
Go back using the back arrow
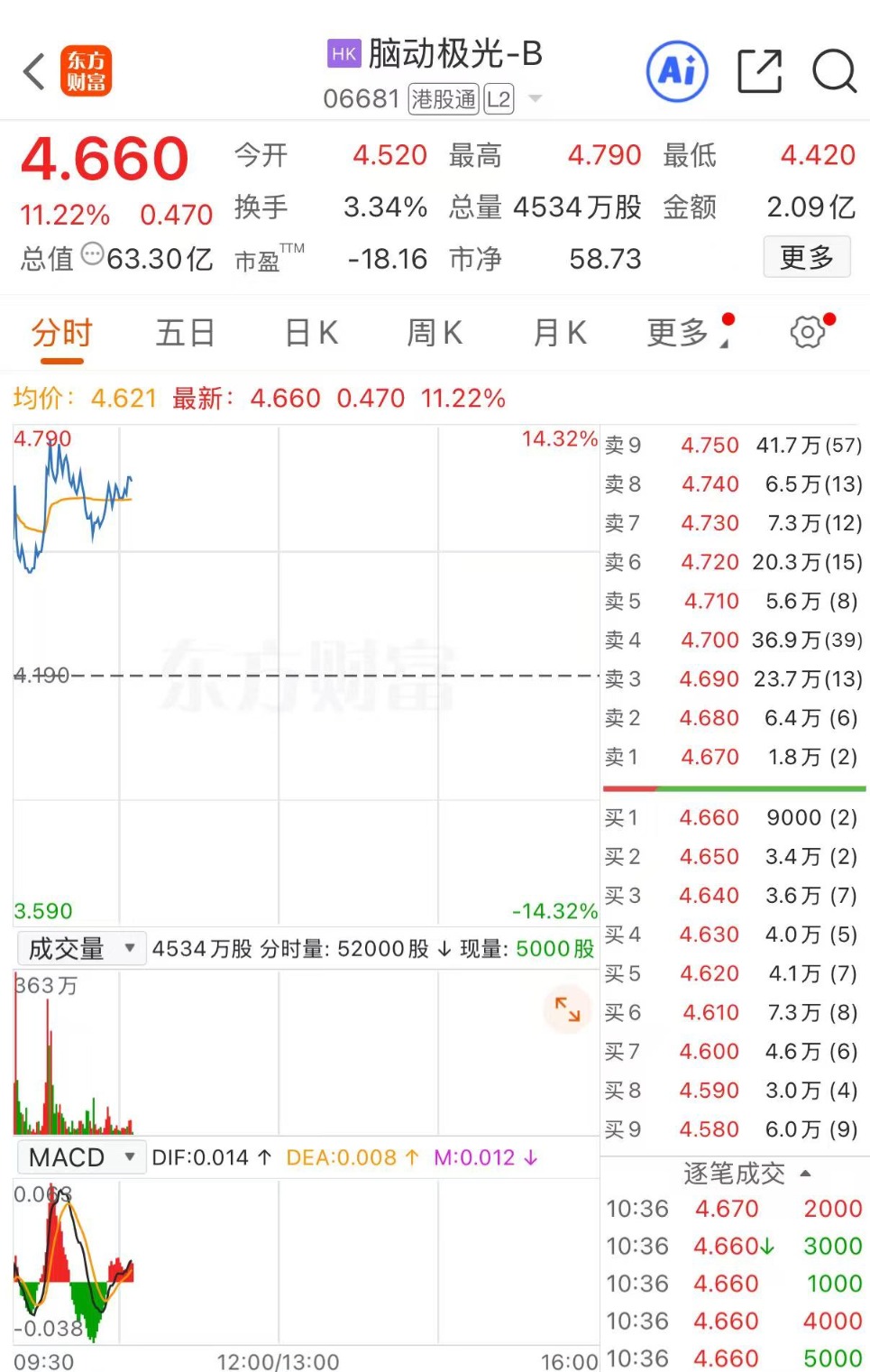(x=34, y=71)
